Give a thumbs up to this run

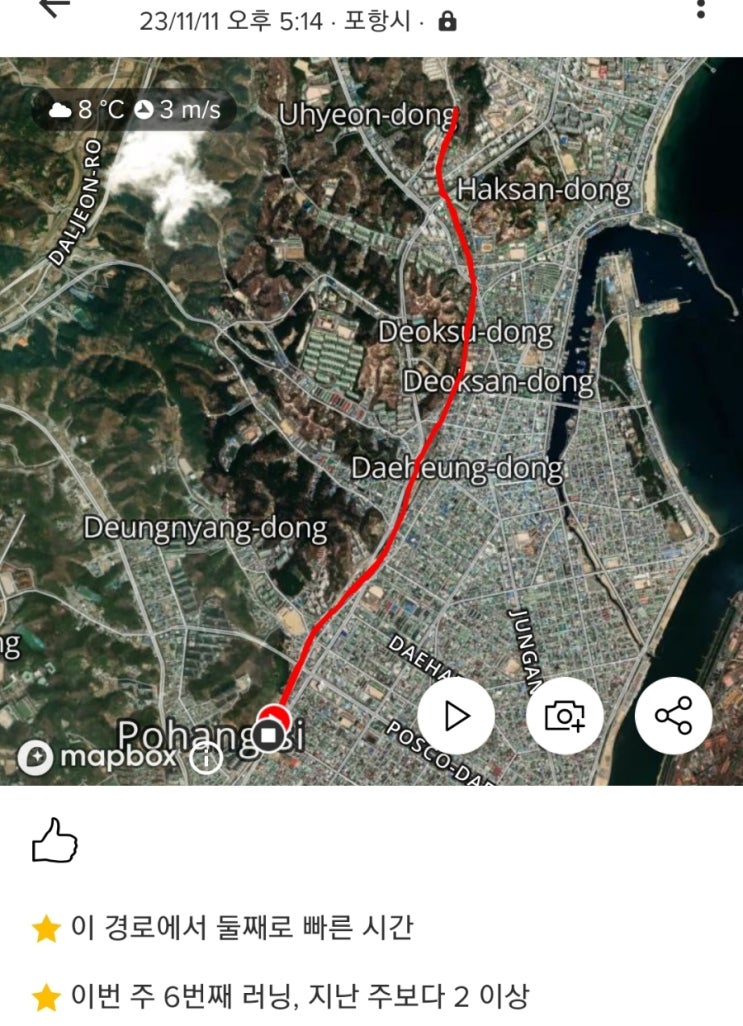[x=55, y=841]
